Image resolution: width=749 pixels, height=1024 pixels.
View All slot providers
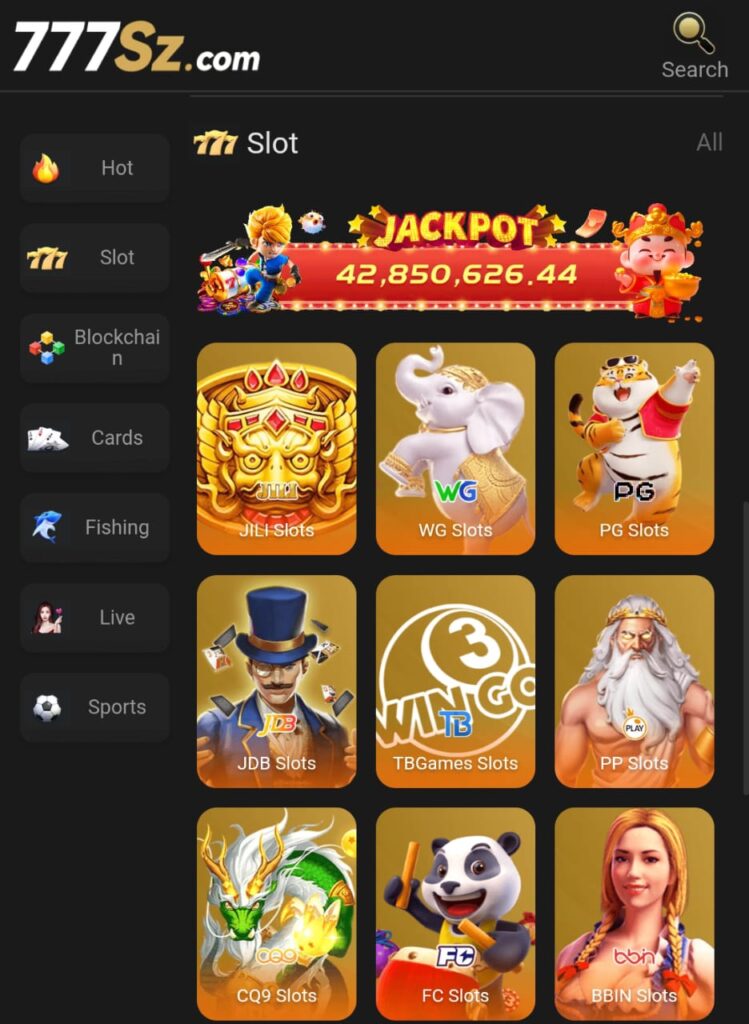coord(709,143)
